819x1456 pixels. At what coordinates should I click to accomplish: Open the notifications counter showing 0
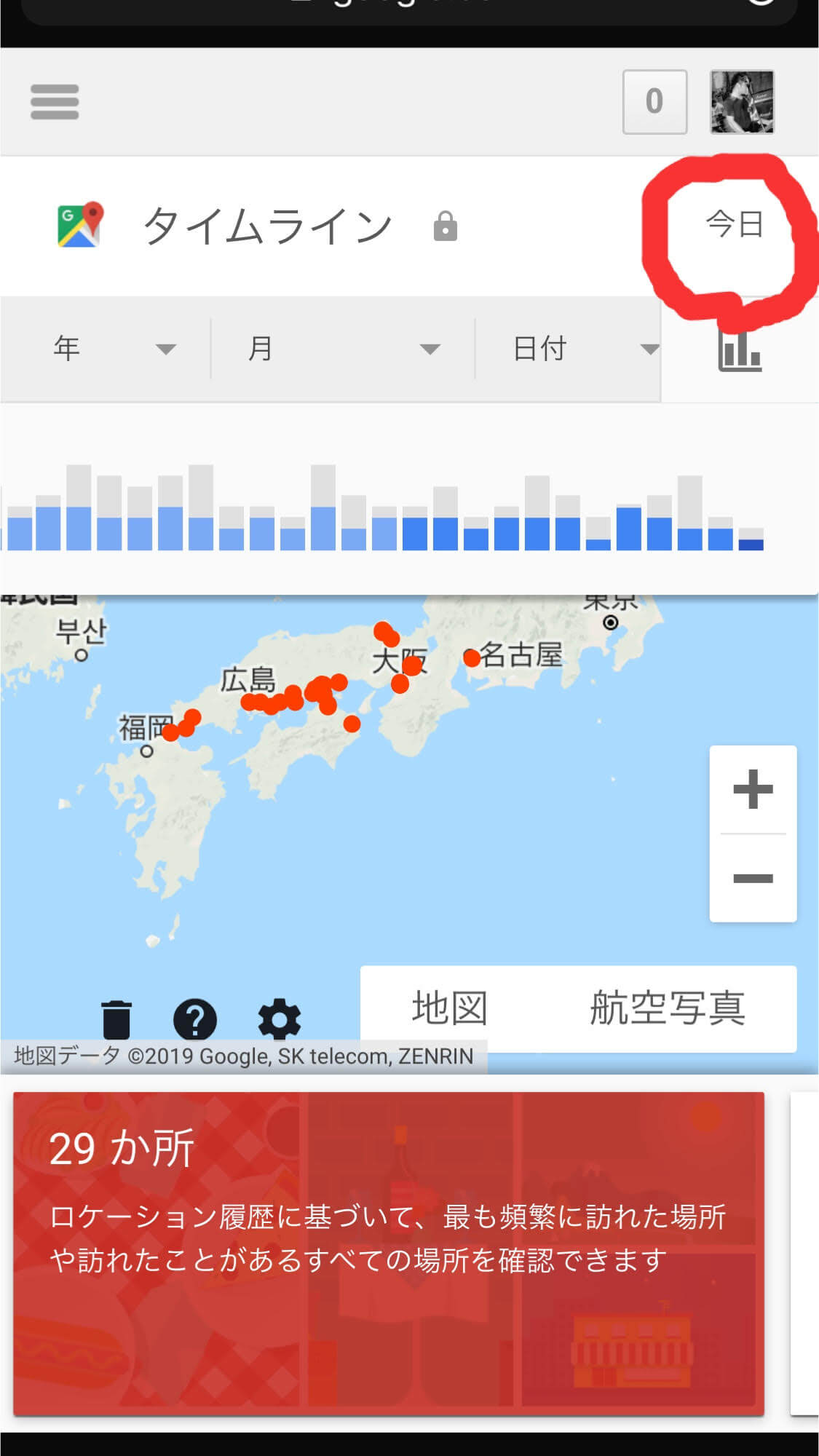click(x=654, y=102)
